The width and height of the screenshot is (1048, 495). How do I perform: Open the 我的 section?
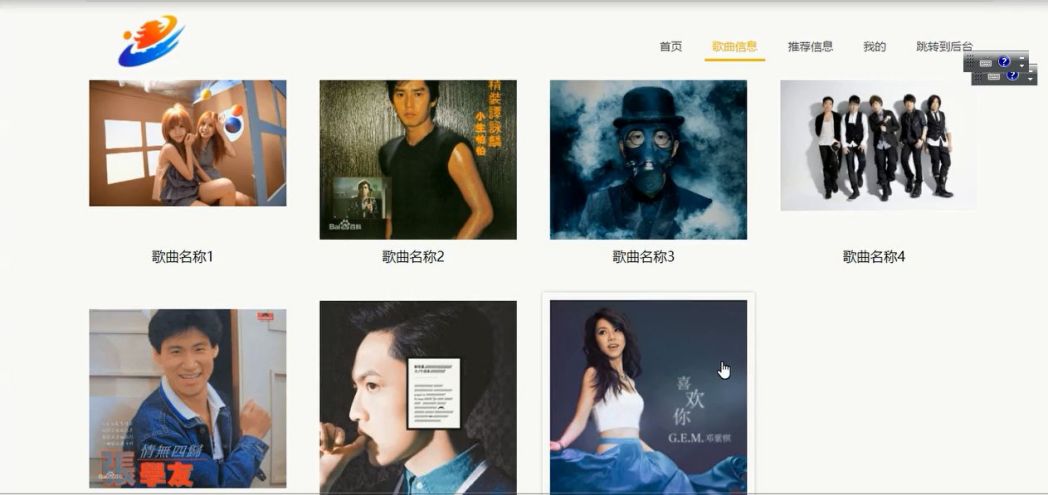[x=874, y=46]
